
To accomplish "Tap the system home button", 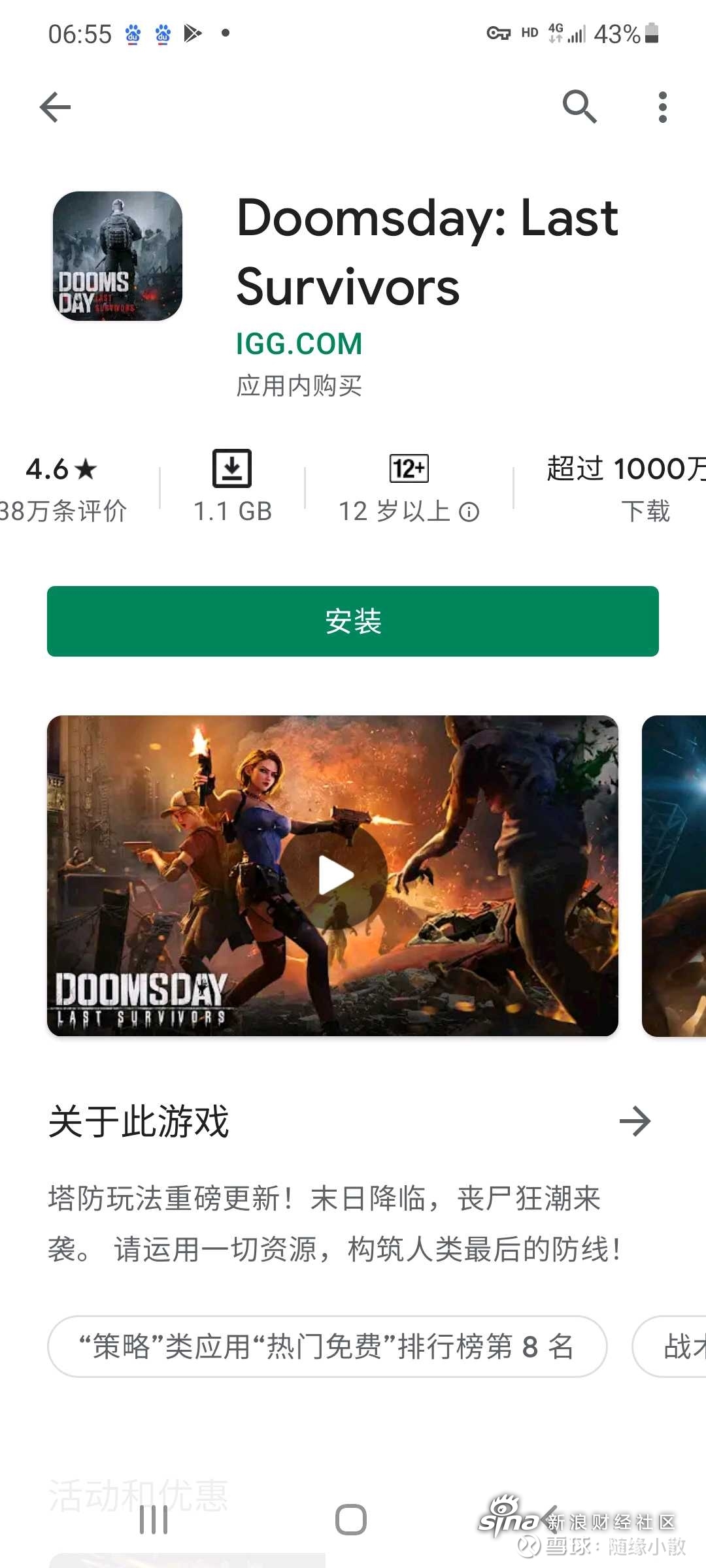I will 351,1520.
